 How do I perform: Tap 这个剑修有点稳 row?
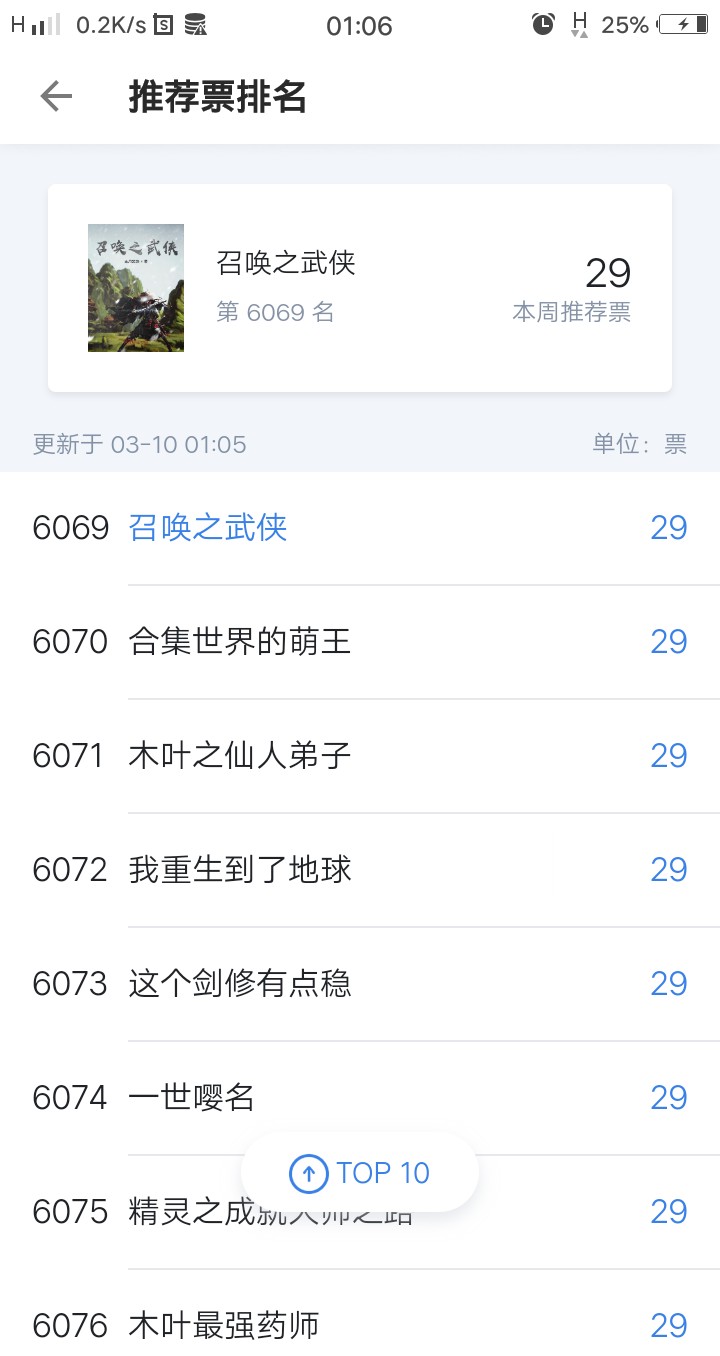coord(360,984)
